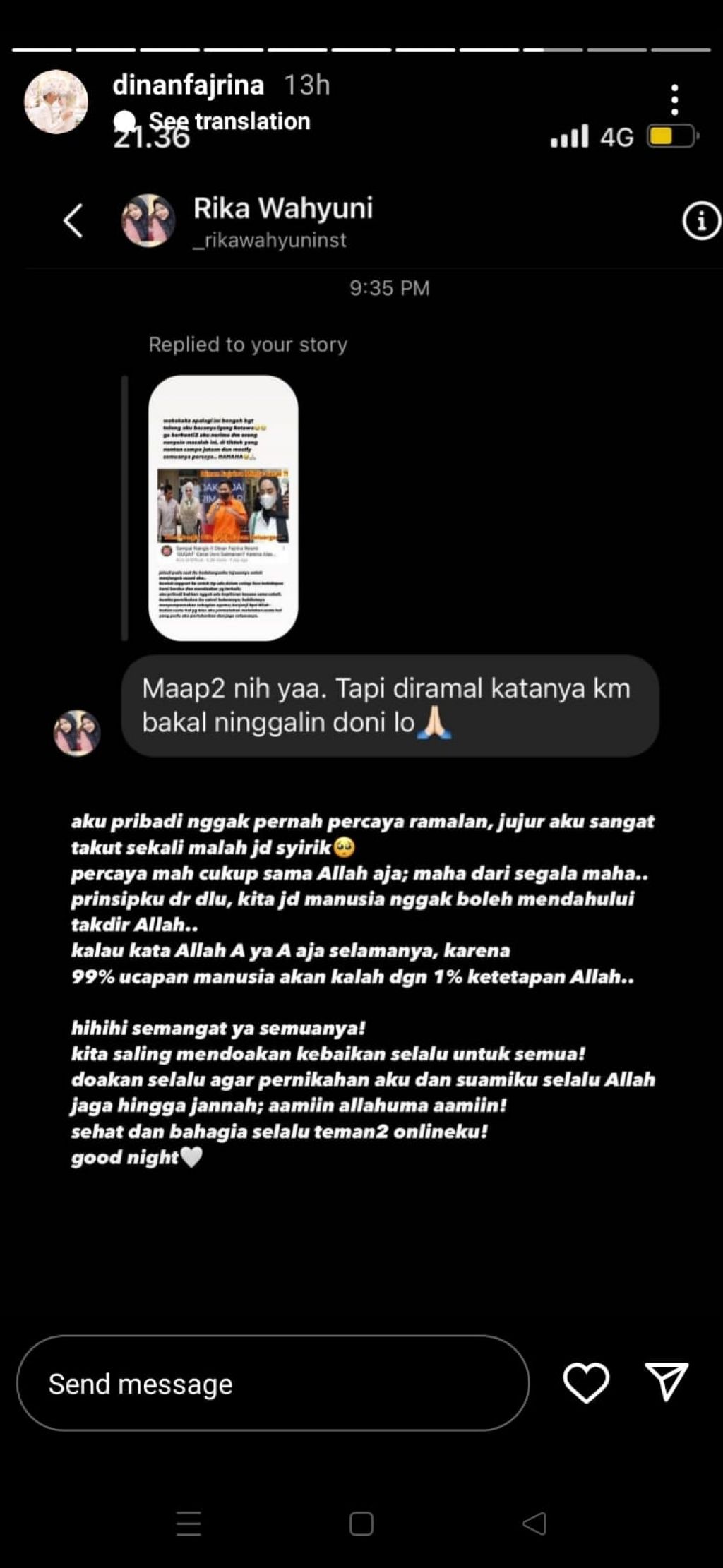Open dinanfajrina's profile picture
723x1568 pixels.
(x=56, y=102)
